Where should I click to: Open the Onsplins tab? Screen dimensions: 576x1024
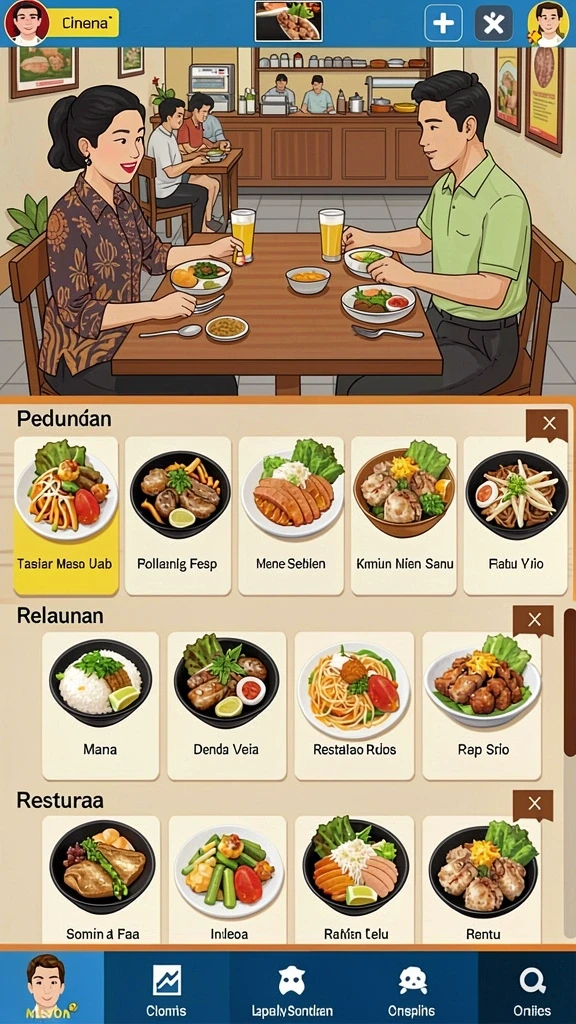415,988
